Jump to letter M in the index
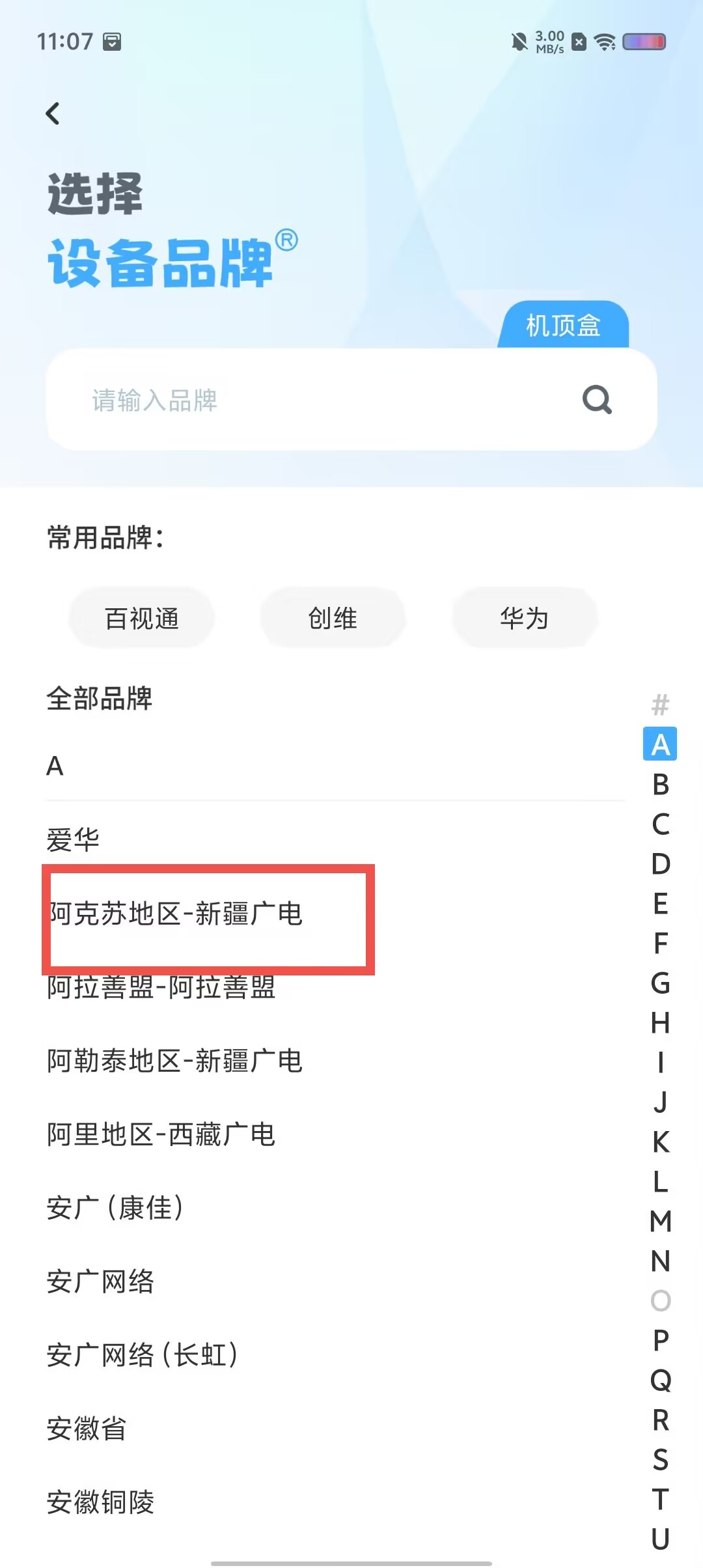The image size is (703, 1568). click(x=661, y=1221)
